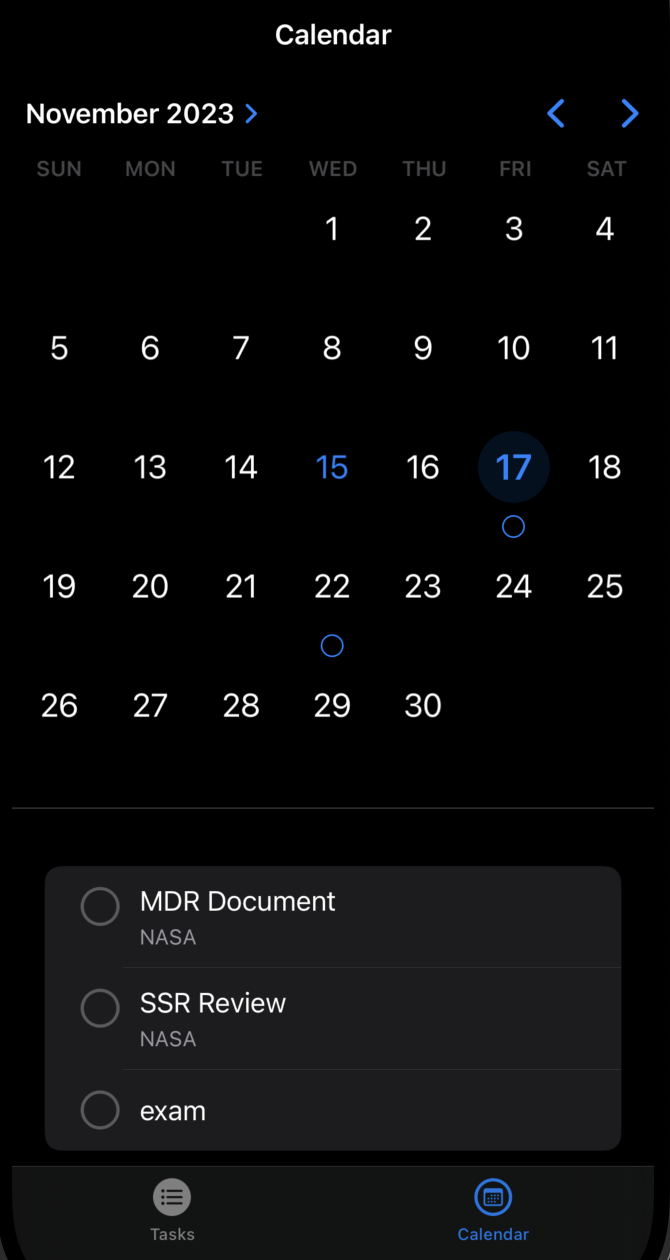Go to the previous month
Screen dimensions: 670x1260
click(x=556, y=114)
